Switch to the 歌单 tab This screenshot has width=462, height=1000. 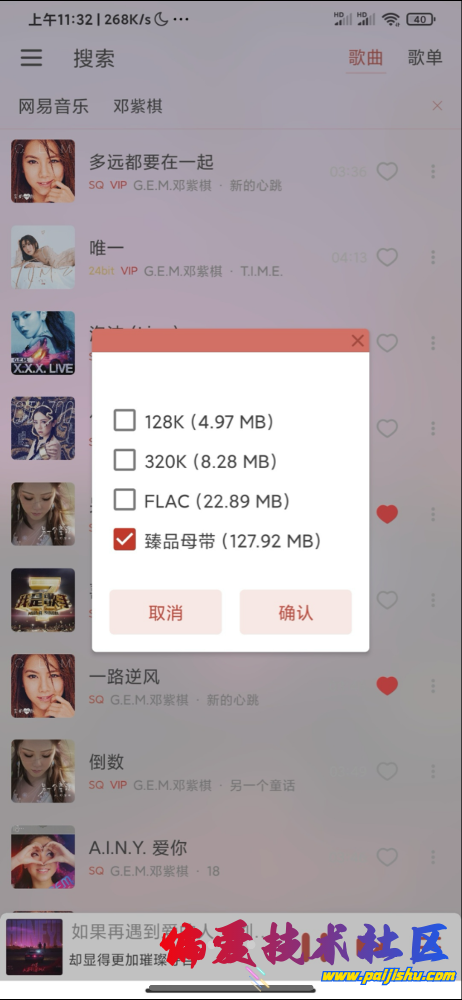[x=425, y=57]
